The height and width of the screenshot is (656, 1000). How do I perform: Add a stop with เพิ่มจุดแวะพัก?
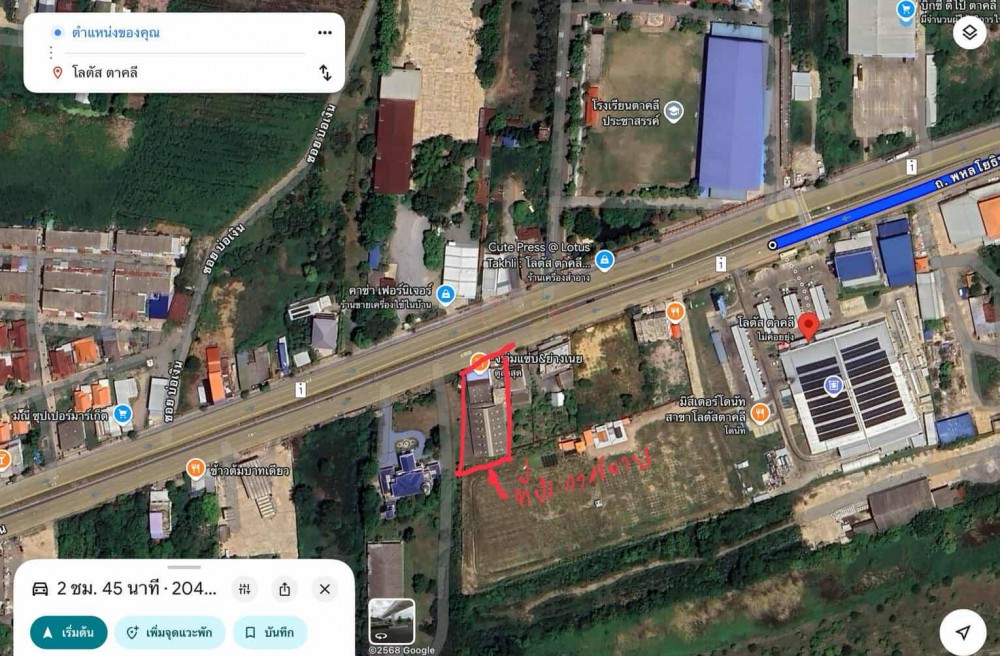coord(170,633)
